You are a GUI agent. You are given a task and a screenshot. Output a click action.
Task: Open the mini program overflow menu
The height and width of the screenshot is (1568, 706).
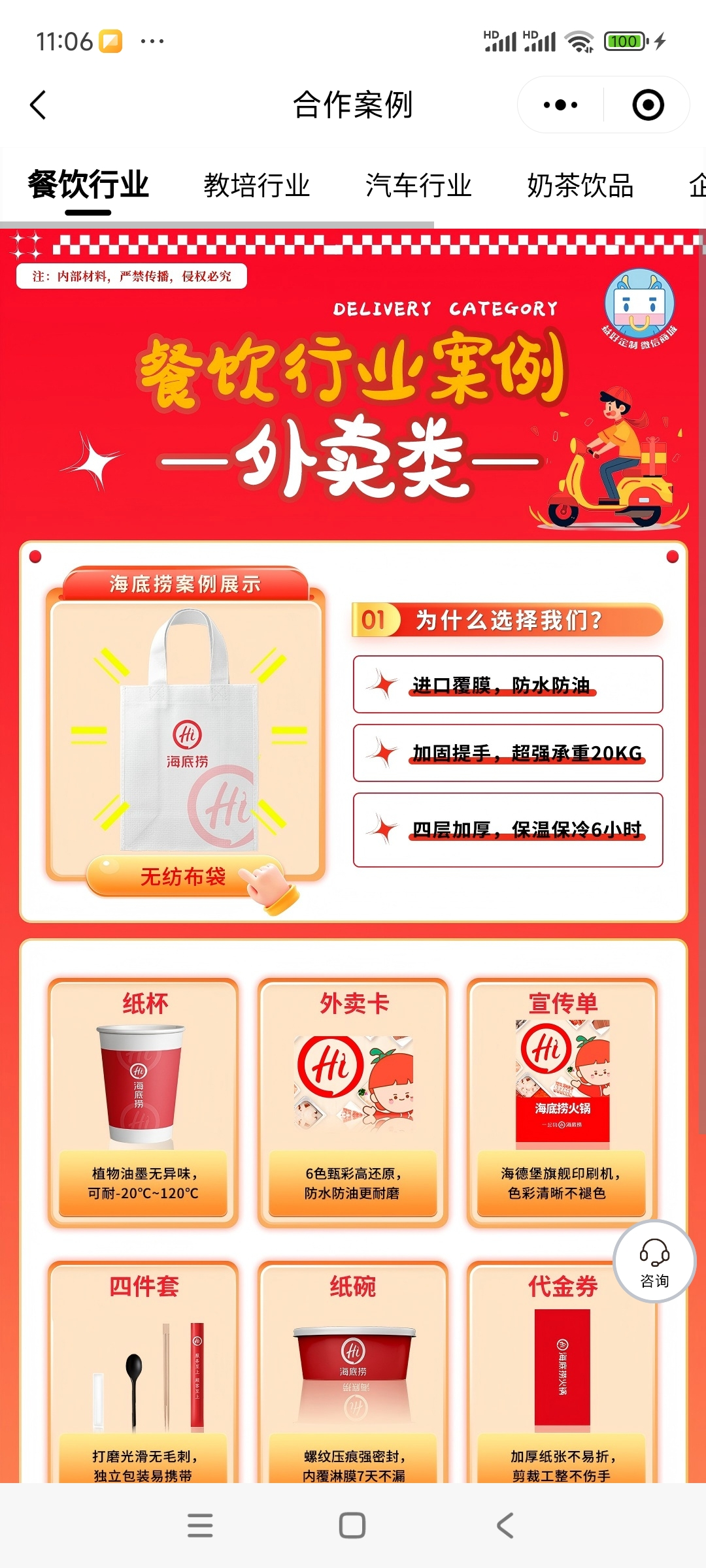560,105
